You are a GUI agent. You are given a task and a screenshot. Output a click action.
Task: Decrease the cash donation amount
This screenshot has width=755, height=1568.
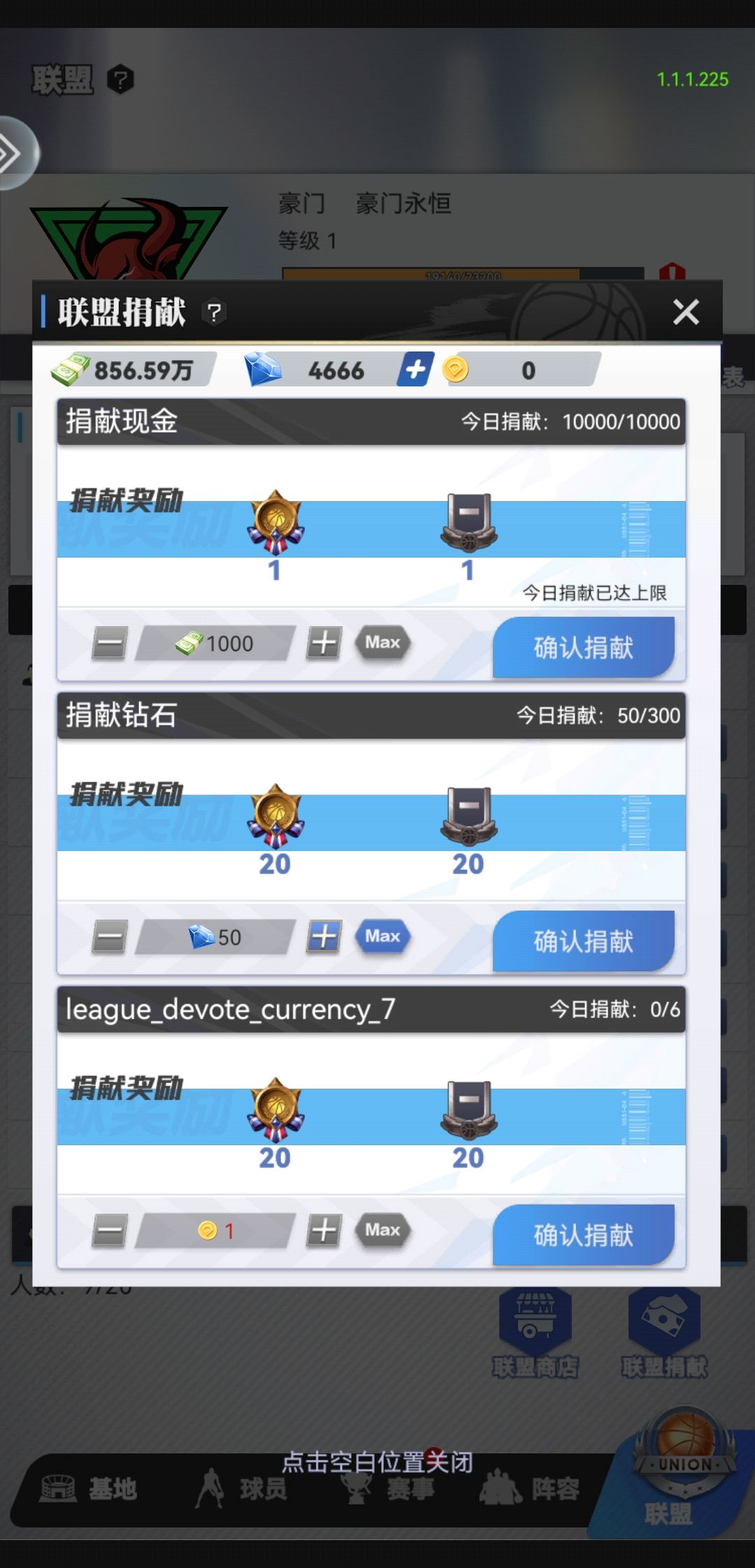coord(110,643)
